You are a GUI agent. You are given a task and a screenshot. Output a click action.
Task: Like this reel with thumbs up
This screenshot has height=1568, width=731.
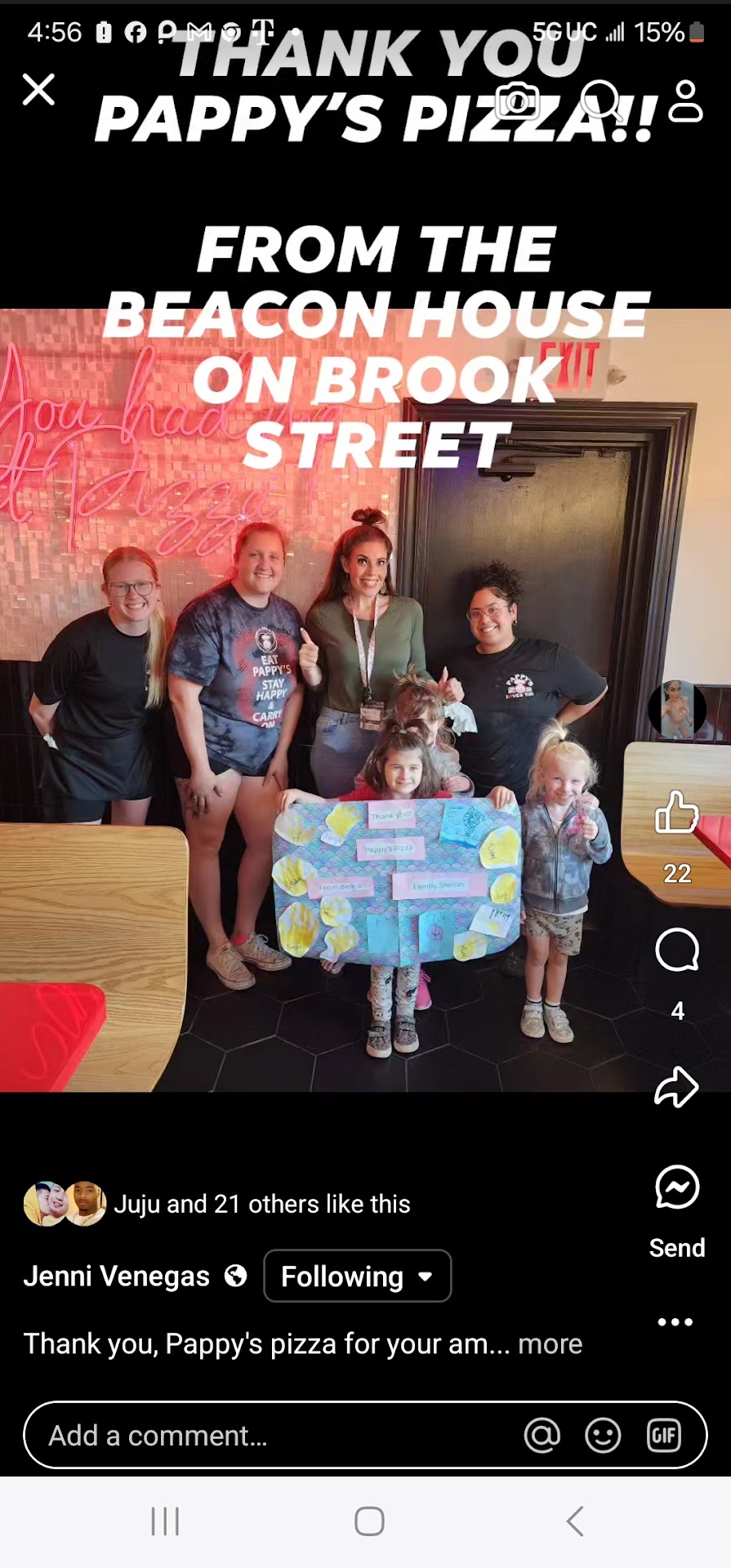676,813
